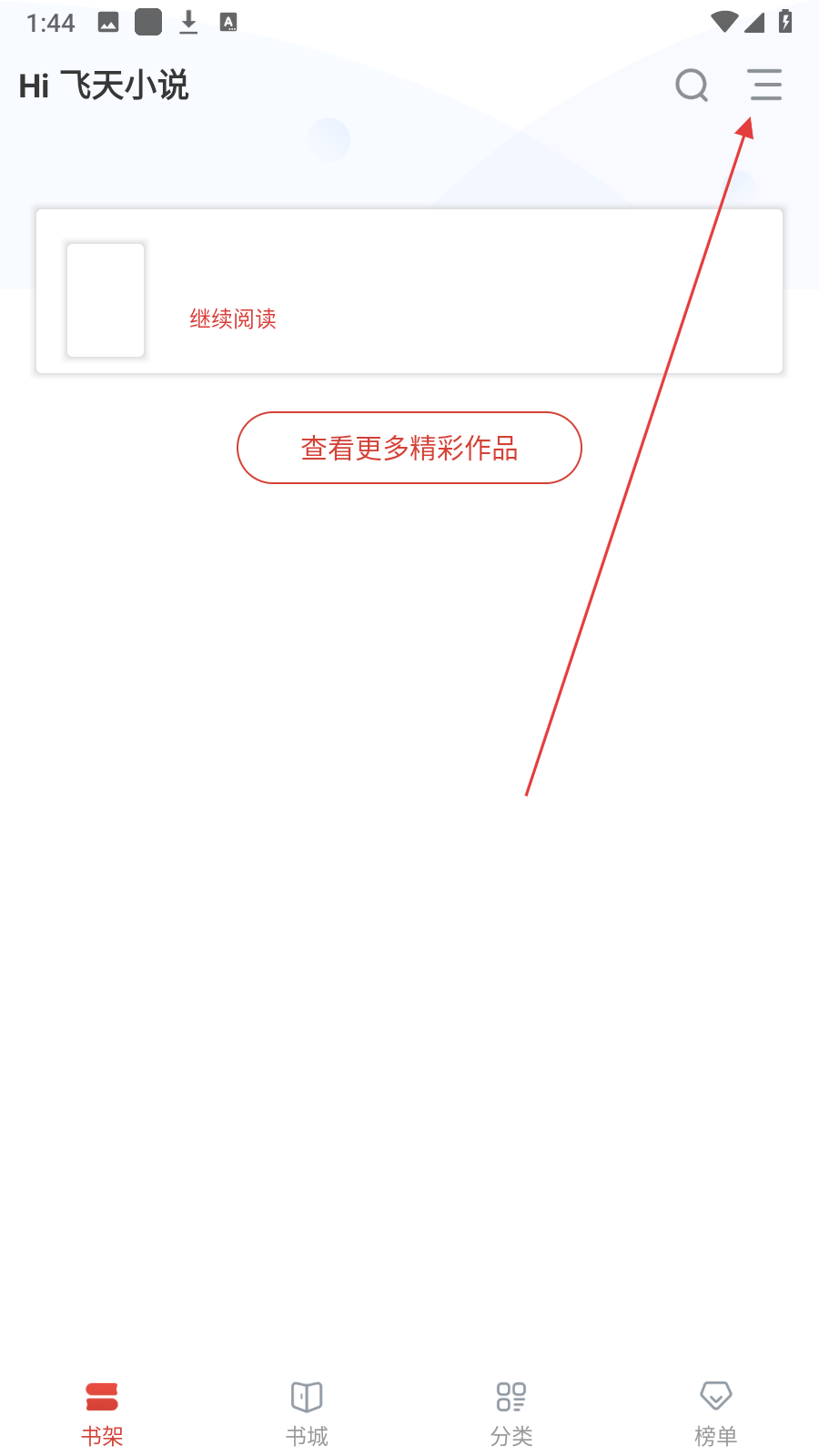
Task: Open the hamburger menu
Action: pos(765,85)
